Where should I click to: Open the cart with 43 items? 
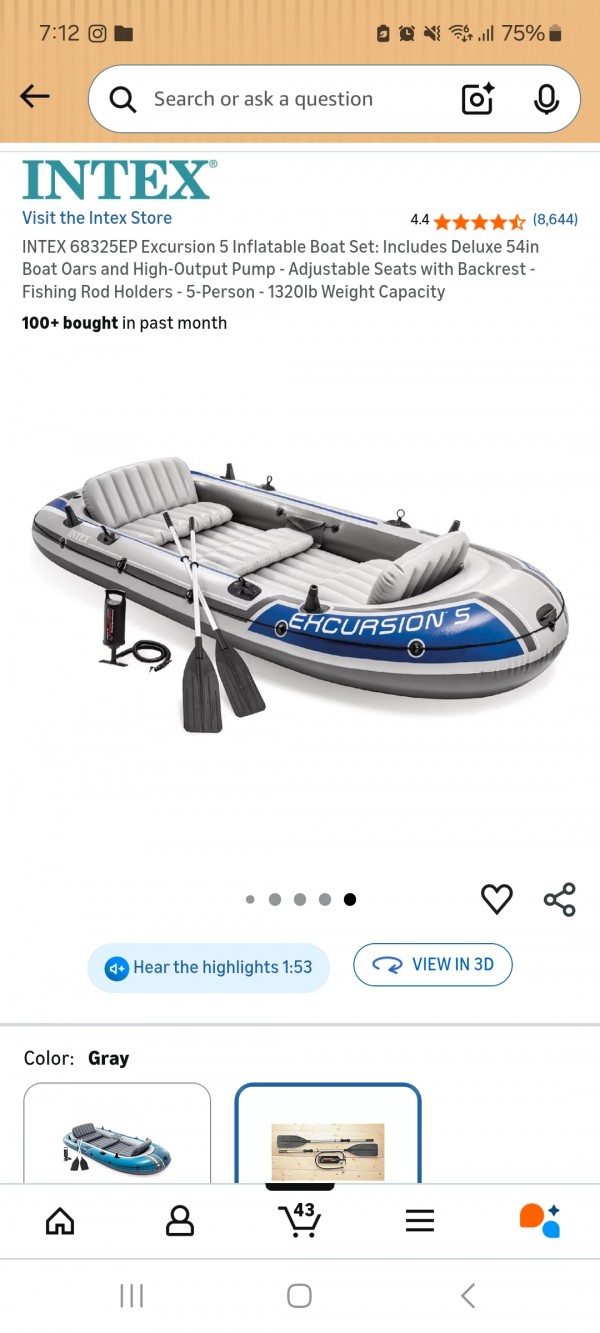tap(299, 1219)
